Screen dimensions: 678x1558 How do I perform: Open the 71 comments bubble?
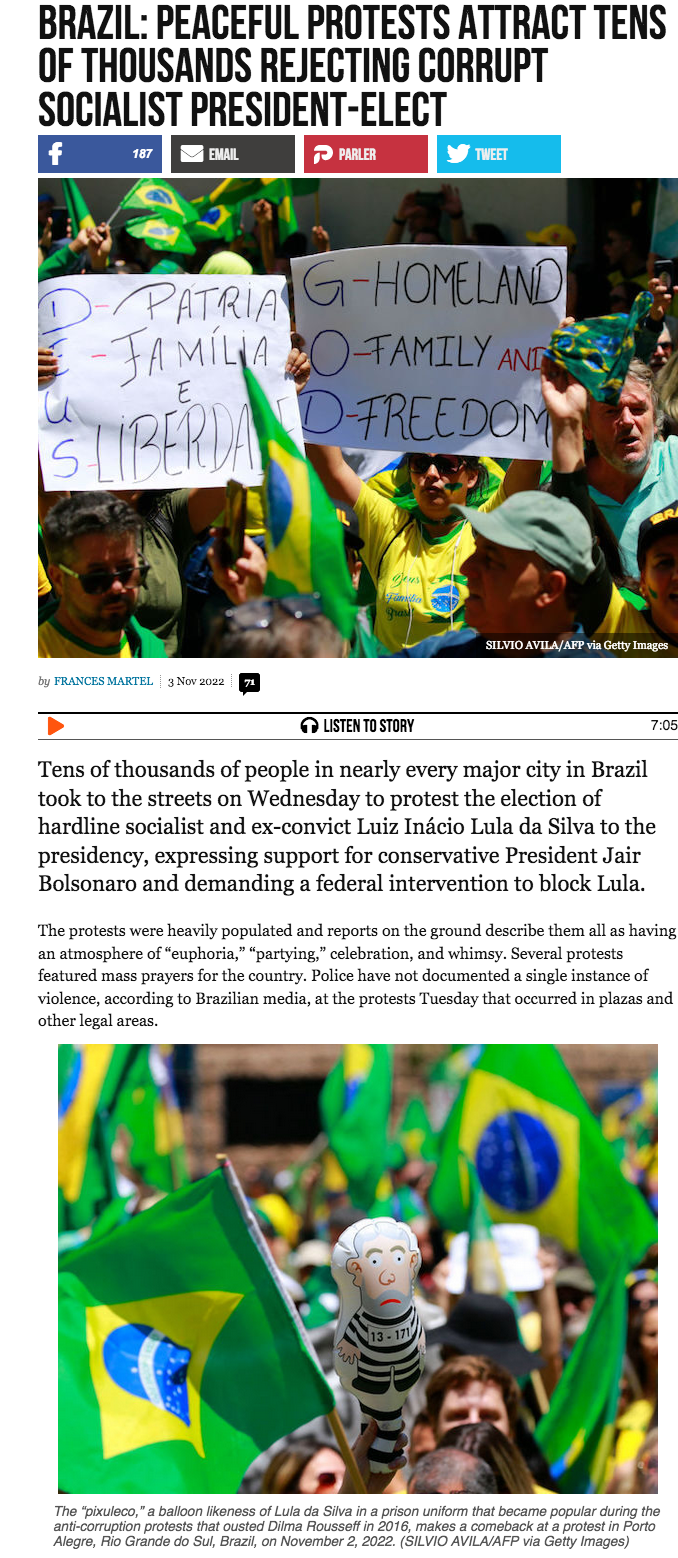pyautogui.click(x=249, y=683)
